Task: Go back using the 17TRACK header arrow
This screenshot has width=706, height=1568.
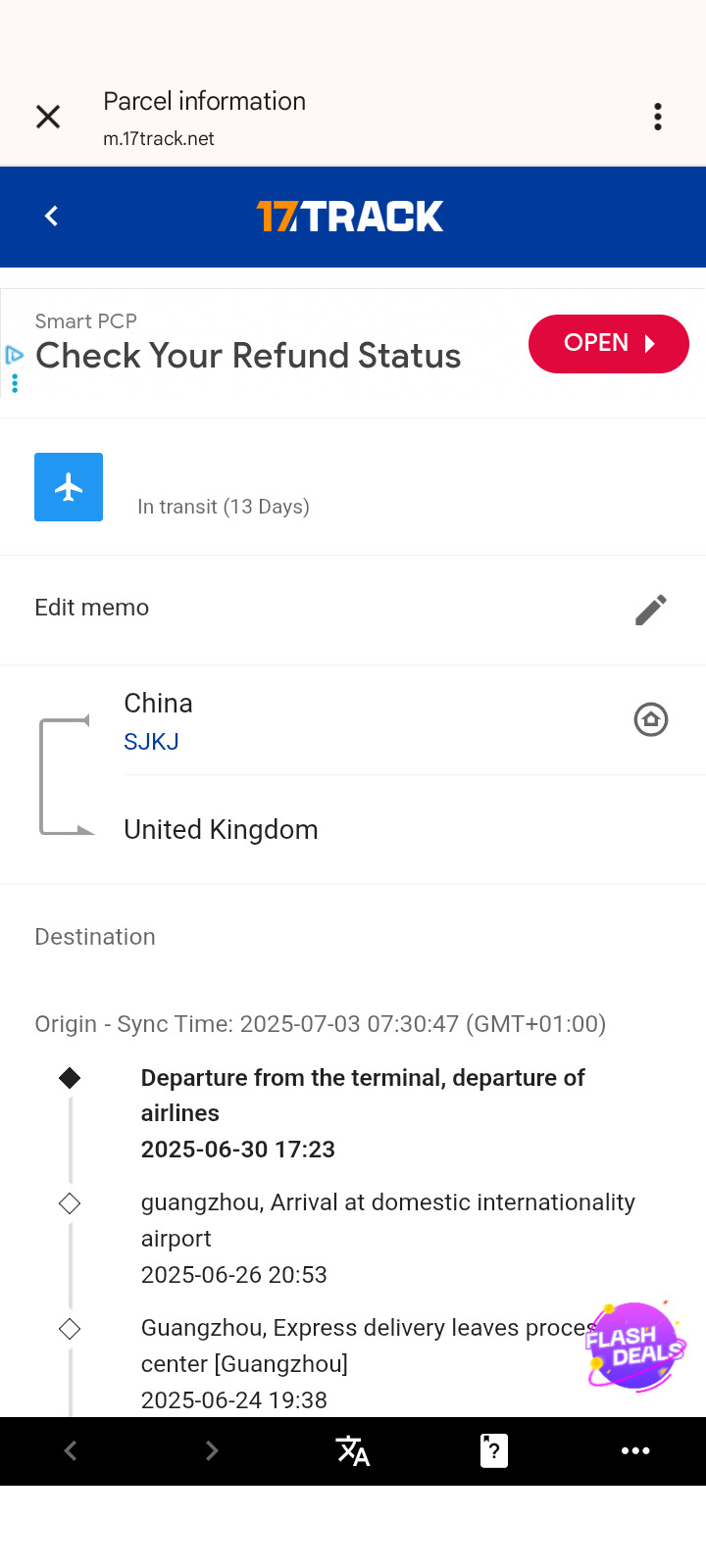Action: (x=52, y=217)
